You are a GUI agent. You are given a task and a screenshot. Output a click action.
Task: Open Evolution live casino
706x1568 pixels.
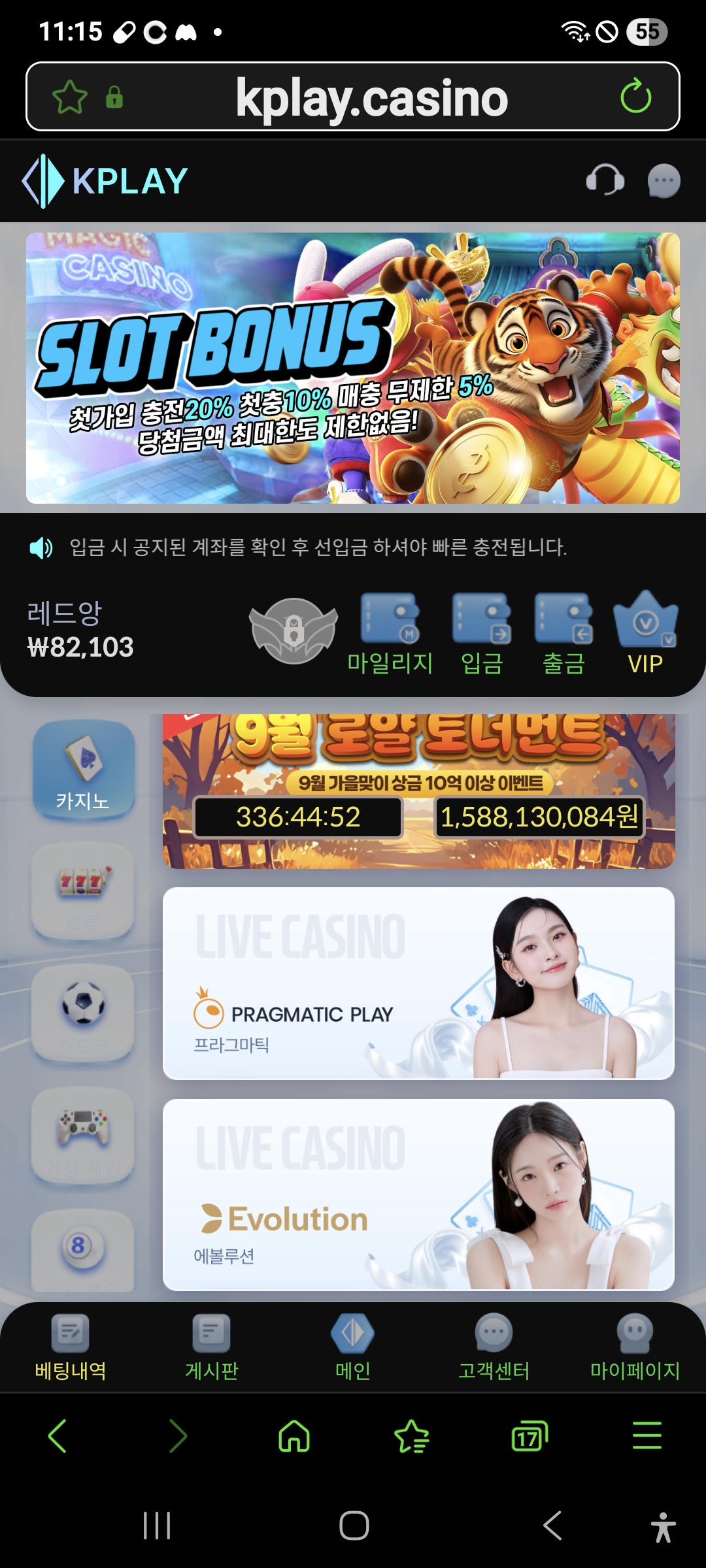(418, 1195)
